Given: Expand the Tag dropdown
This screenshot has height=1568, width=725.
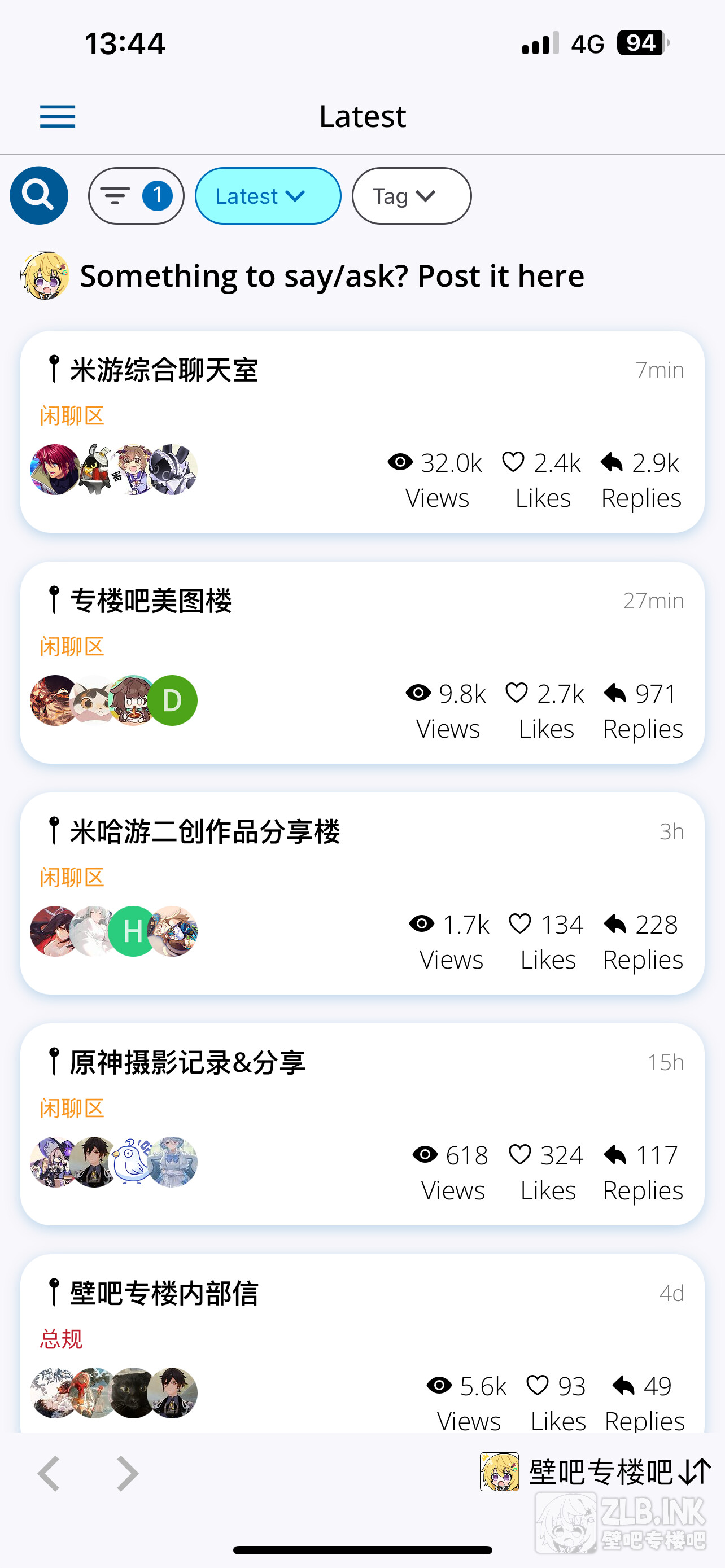Looking at the screenshot, I should pyautogui.click(x=411, y=196).
